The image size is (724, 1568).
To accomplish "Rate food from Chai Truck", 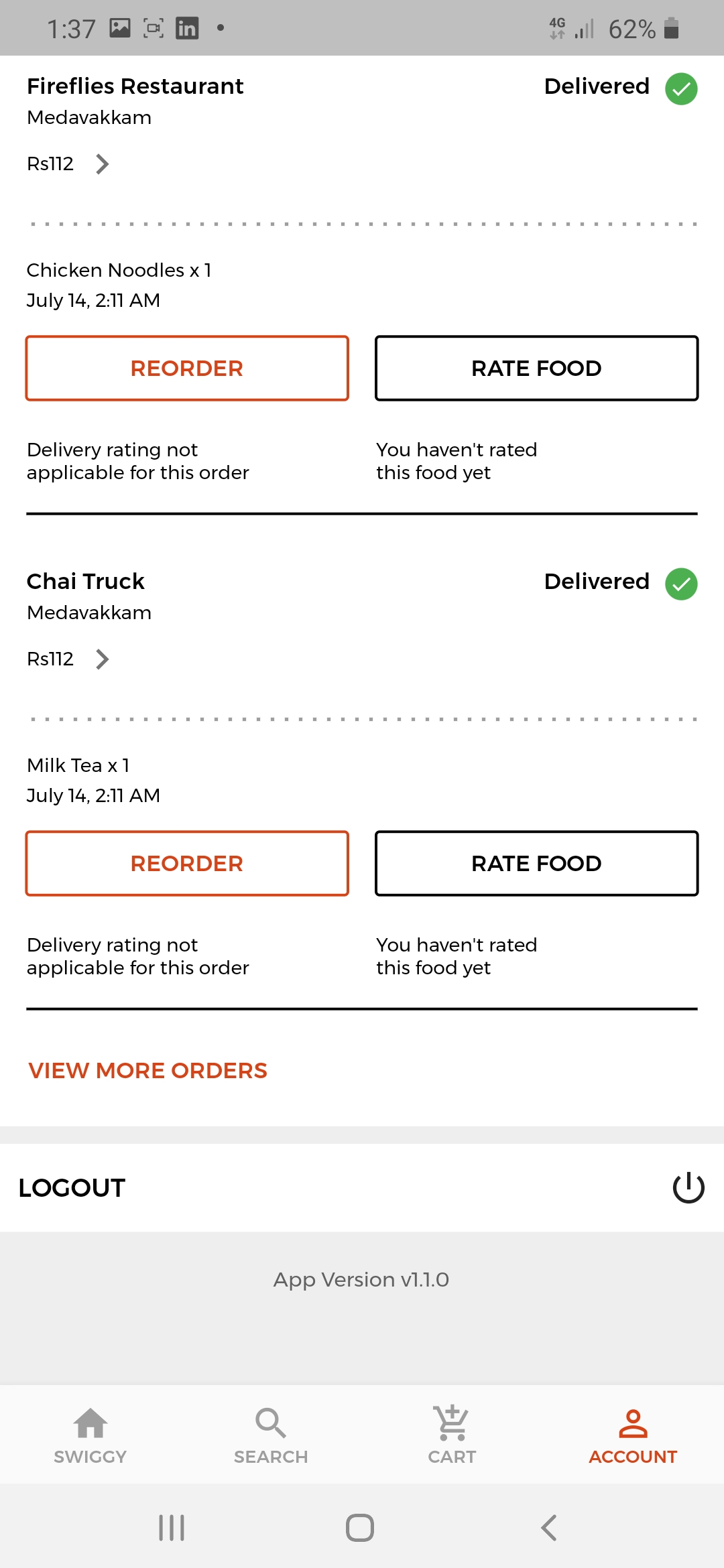I will 536,864.
